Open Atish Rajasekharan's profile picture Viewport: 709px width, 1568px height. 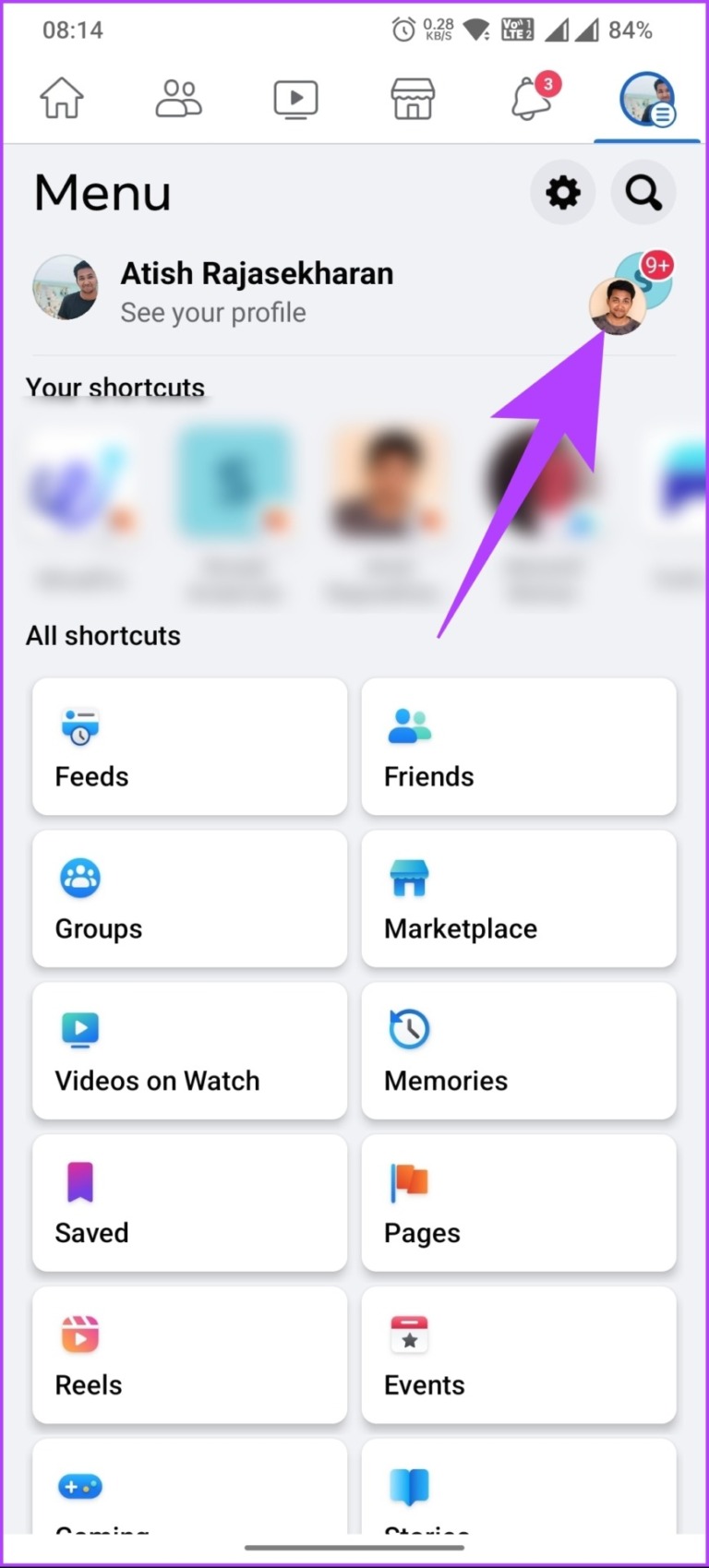pyautogui.click(x=65, y=288)
